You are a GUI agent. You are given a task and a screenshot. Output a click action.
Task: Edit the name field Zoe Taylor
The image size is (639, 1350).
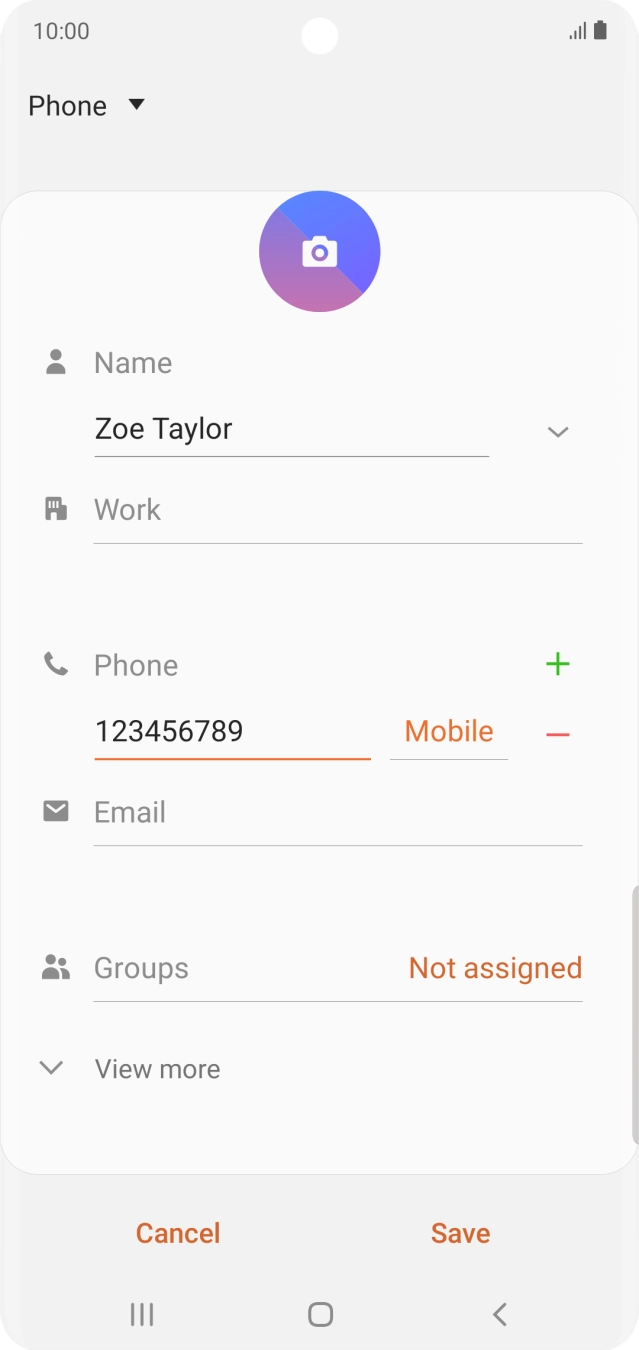[x=290, y=430]
